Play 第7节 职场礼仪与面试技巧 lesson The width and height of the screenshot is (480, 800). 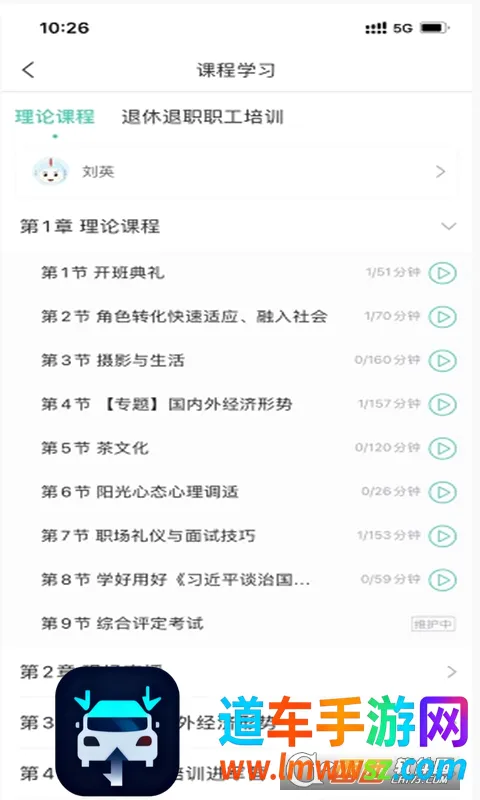click(442, 536)
